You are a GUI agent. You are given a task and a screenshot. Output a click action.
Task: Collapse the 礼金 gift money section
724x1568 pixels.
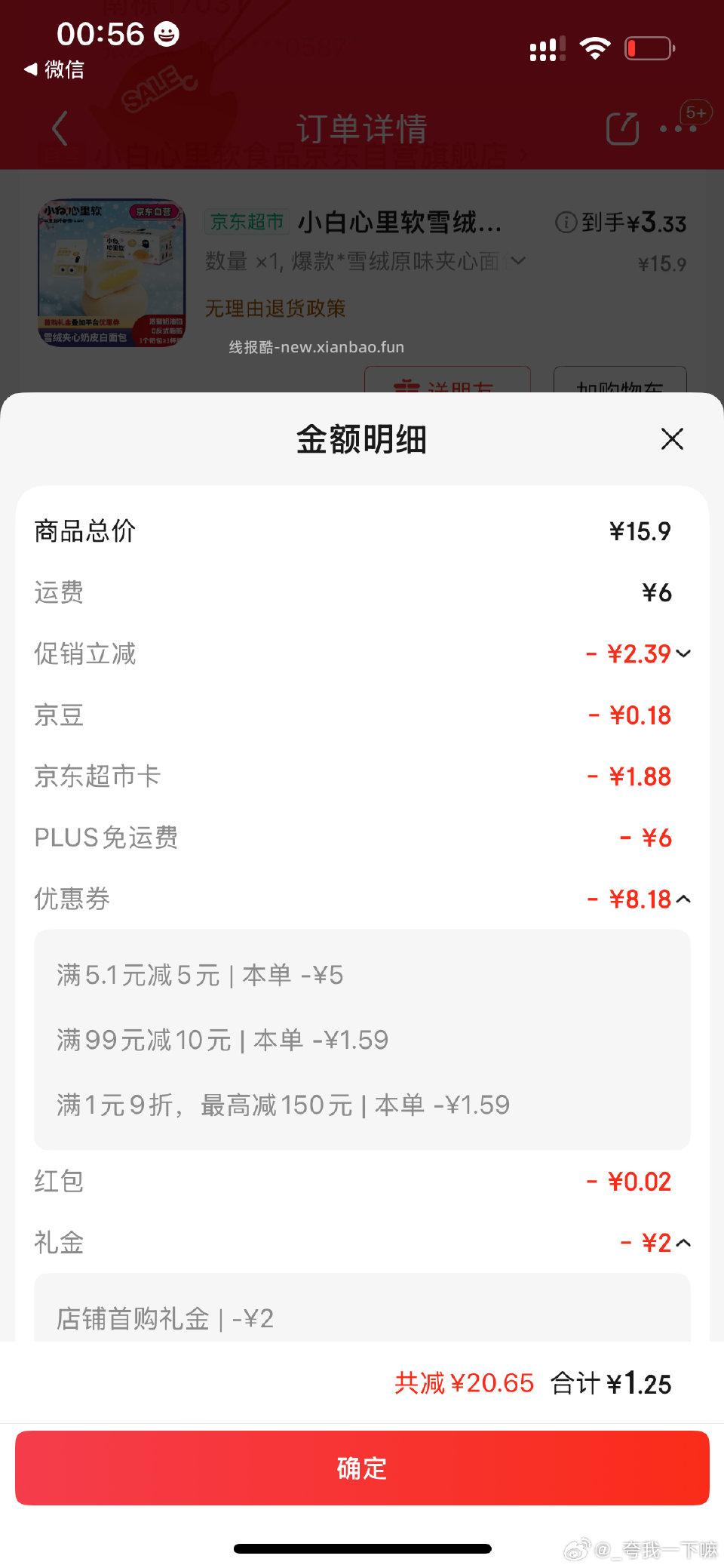pyautogui.click(x=684, y=1242)
